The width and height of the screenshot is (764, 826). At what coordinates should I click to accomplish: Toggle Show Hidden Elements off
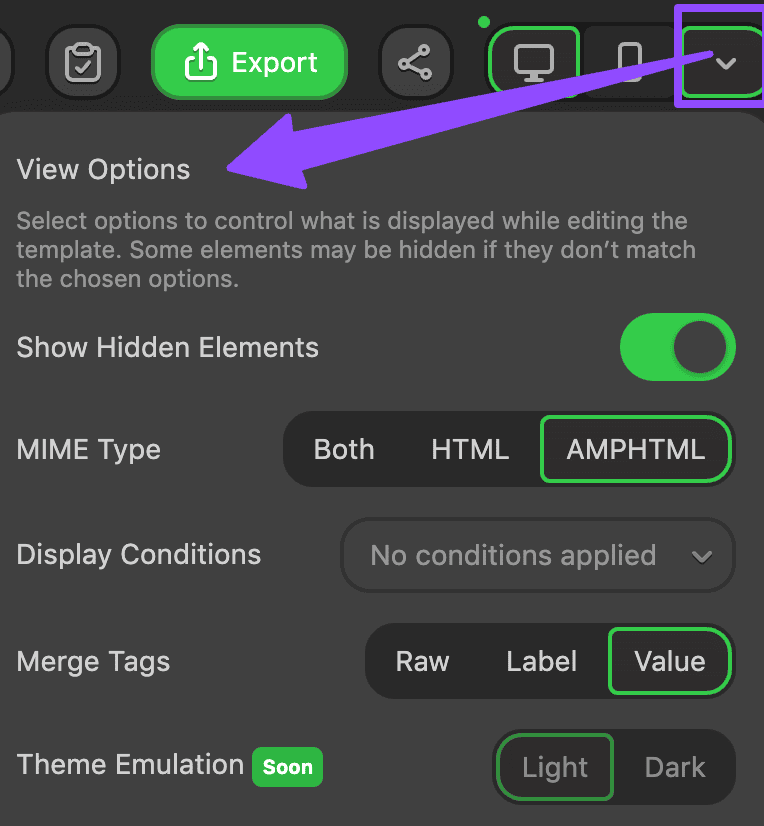[x=678, y=347]
